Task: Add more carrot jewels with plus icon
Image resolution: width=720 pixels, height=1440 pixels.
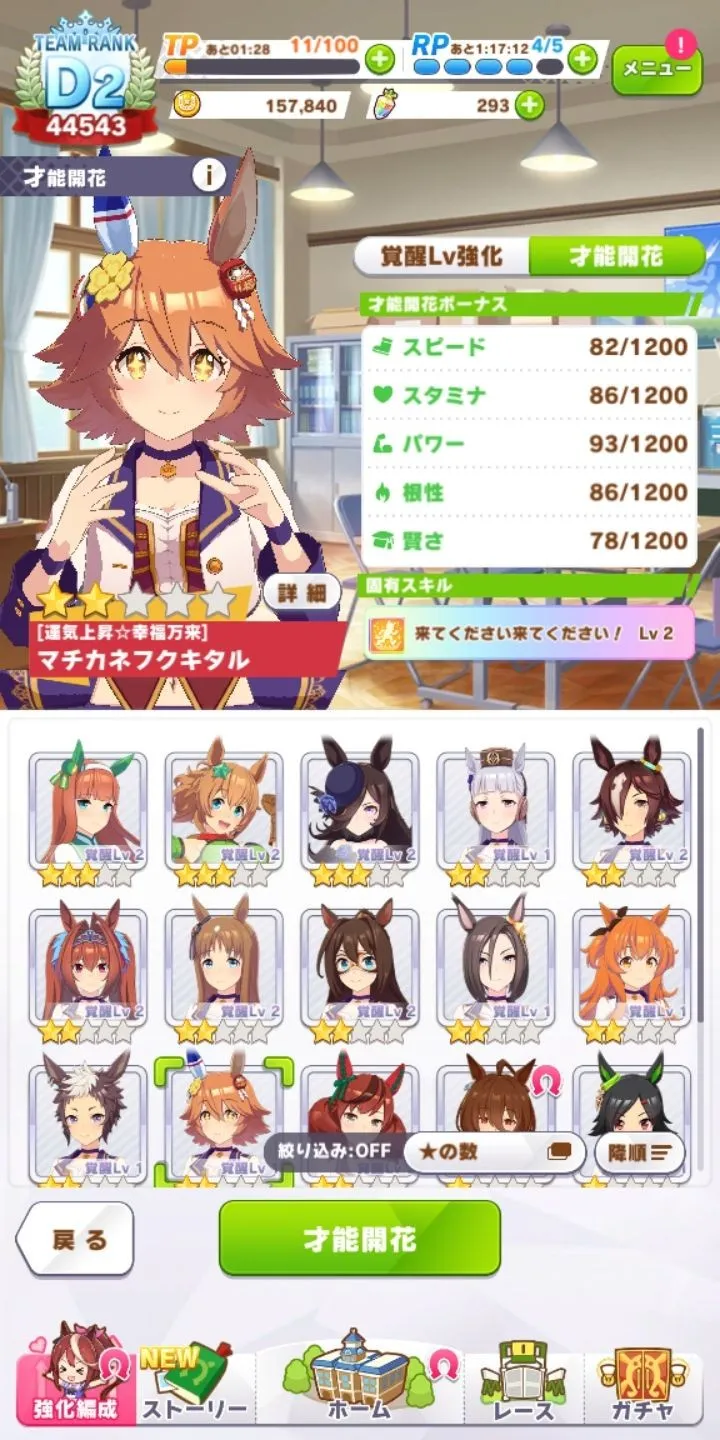Action: coord(529,105)
